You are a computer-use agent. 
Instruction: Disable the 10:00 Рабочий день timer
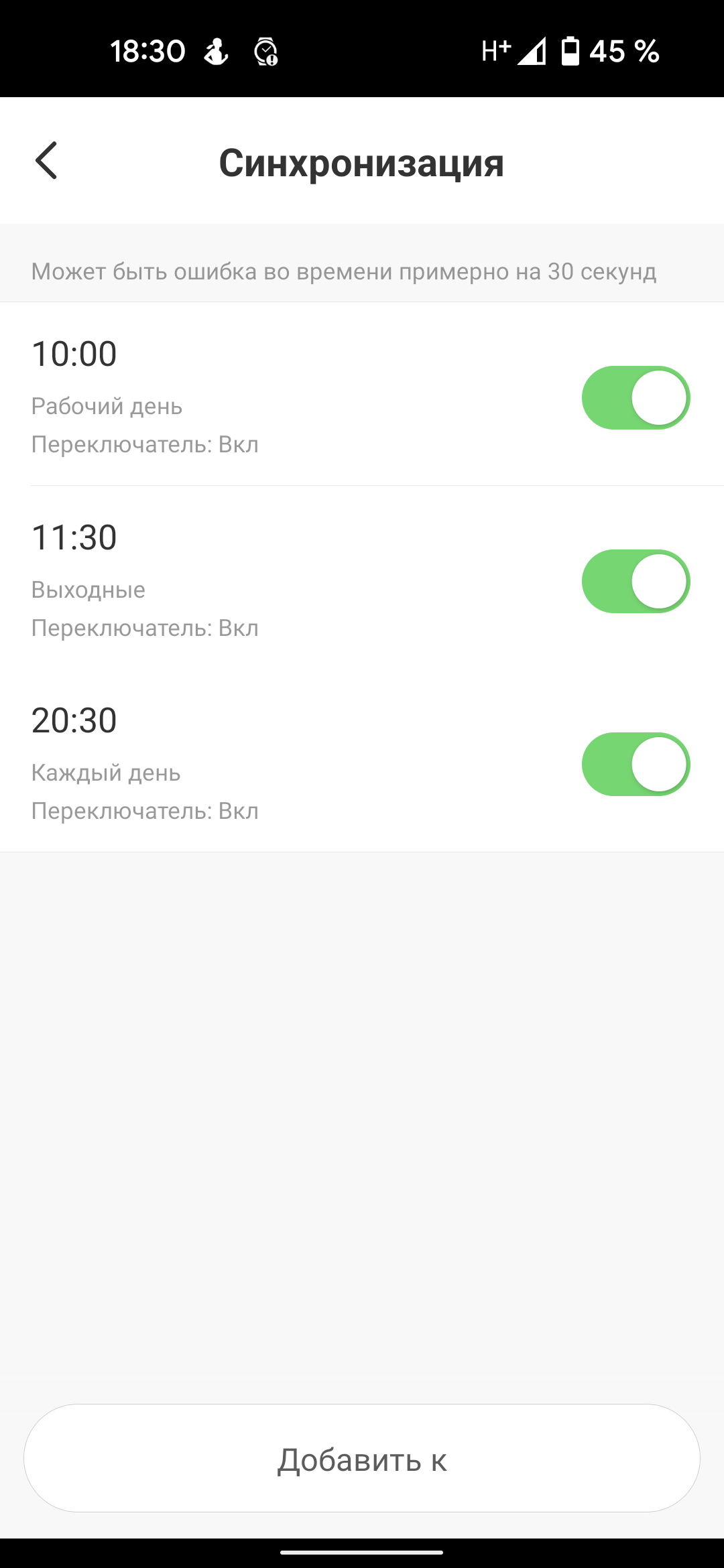pyautogui.click(x=636, y=397)
